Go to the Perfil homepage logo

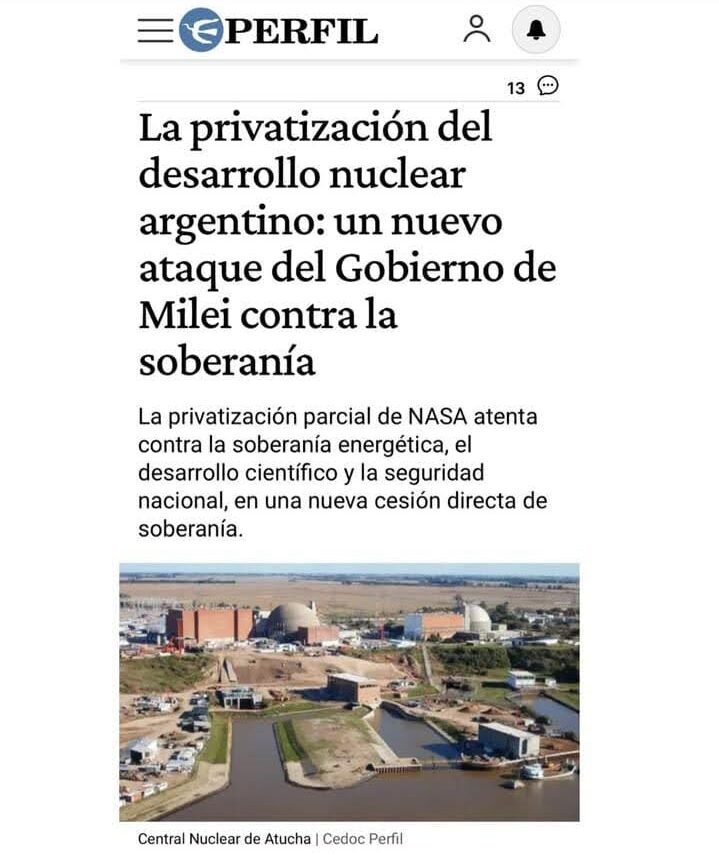279,31
